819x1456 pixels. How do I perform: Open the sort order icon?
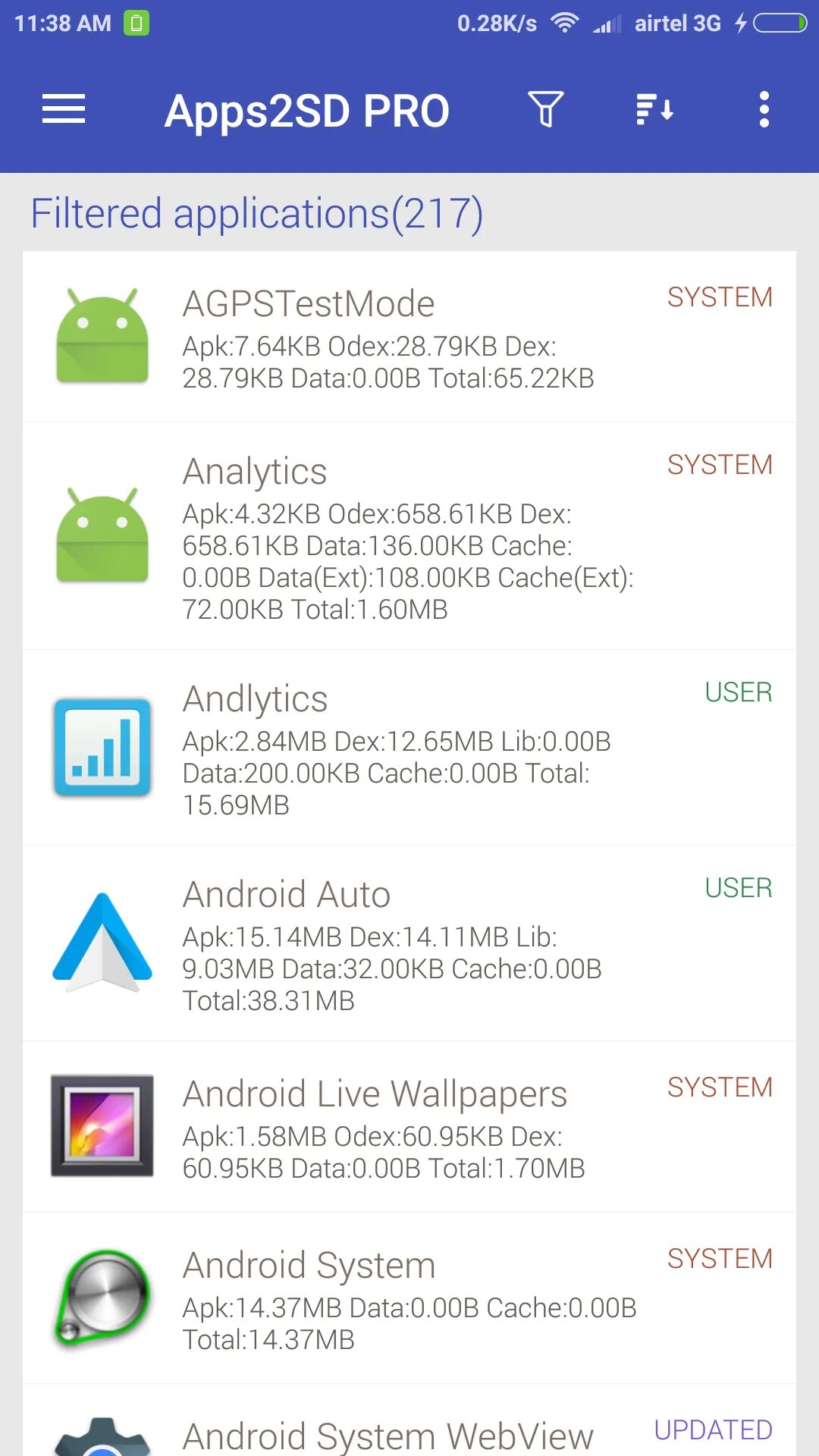coord(654,109)
